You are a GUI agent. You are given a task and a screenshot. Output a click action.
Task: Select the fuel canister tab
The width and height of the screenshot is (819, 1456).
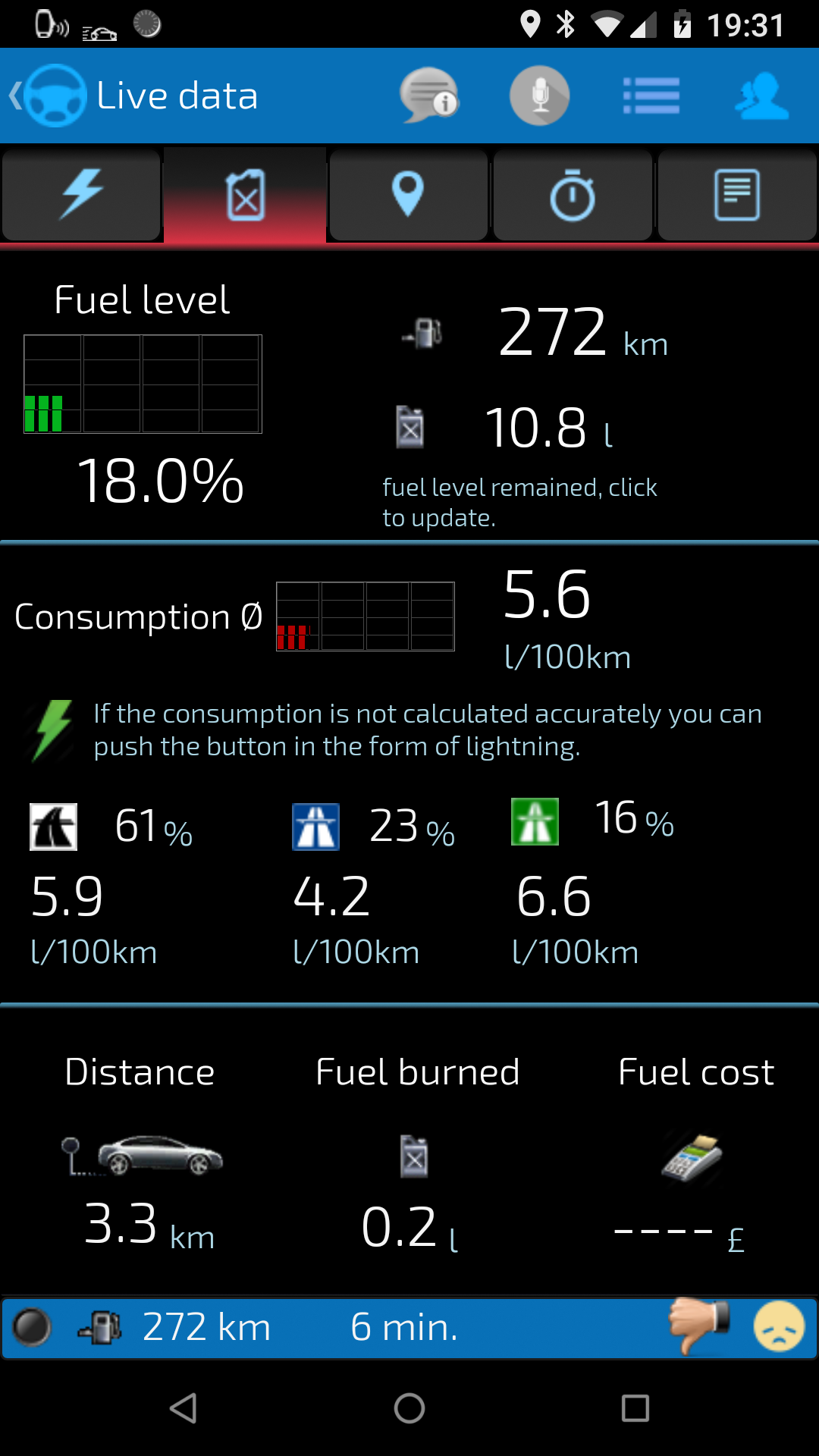point(245,195)
